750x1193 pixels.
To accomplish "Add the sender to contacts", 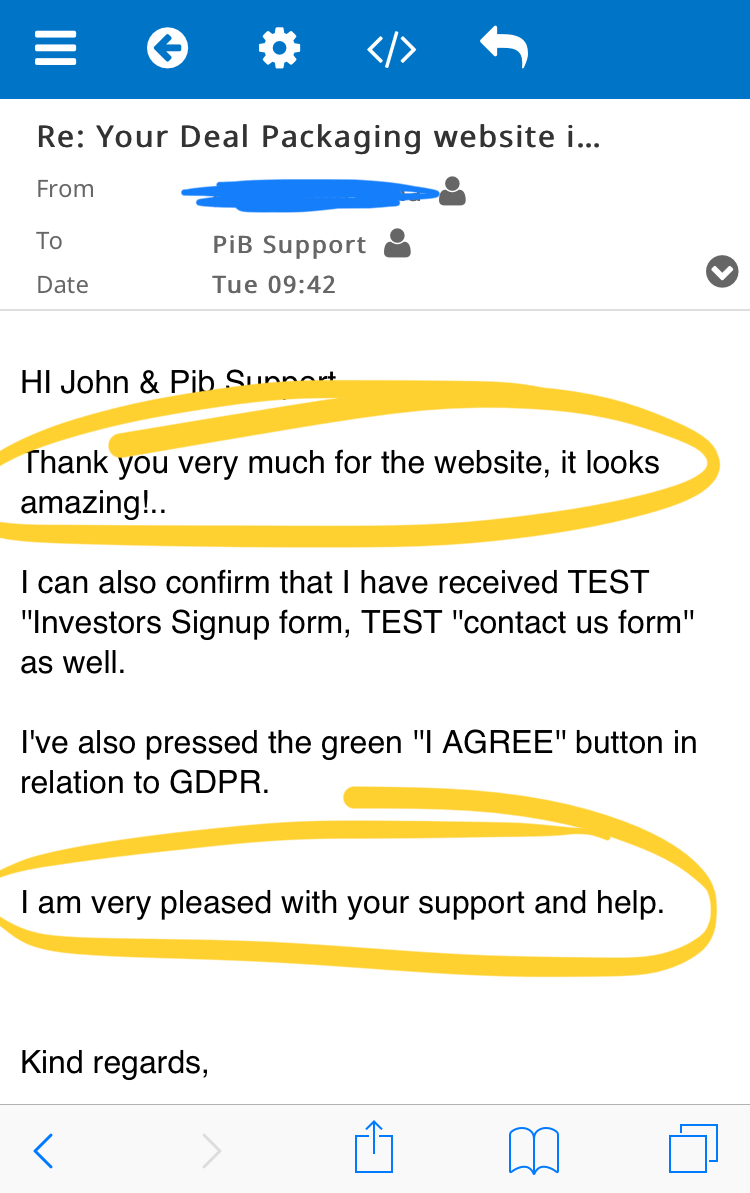I will (x=453, y=191).
